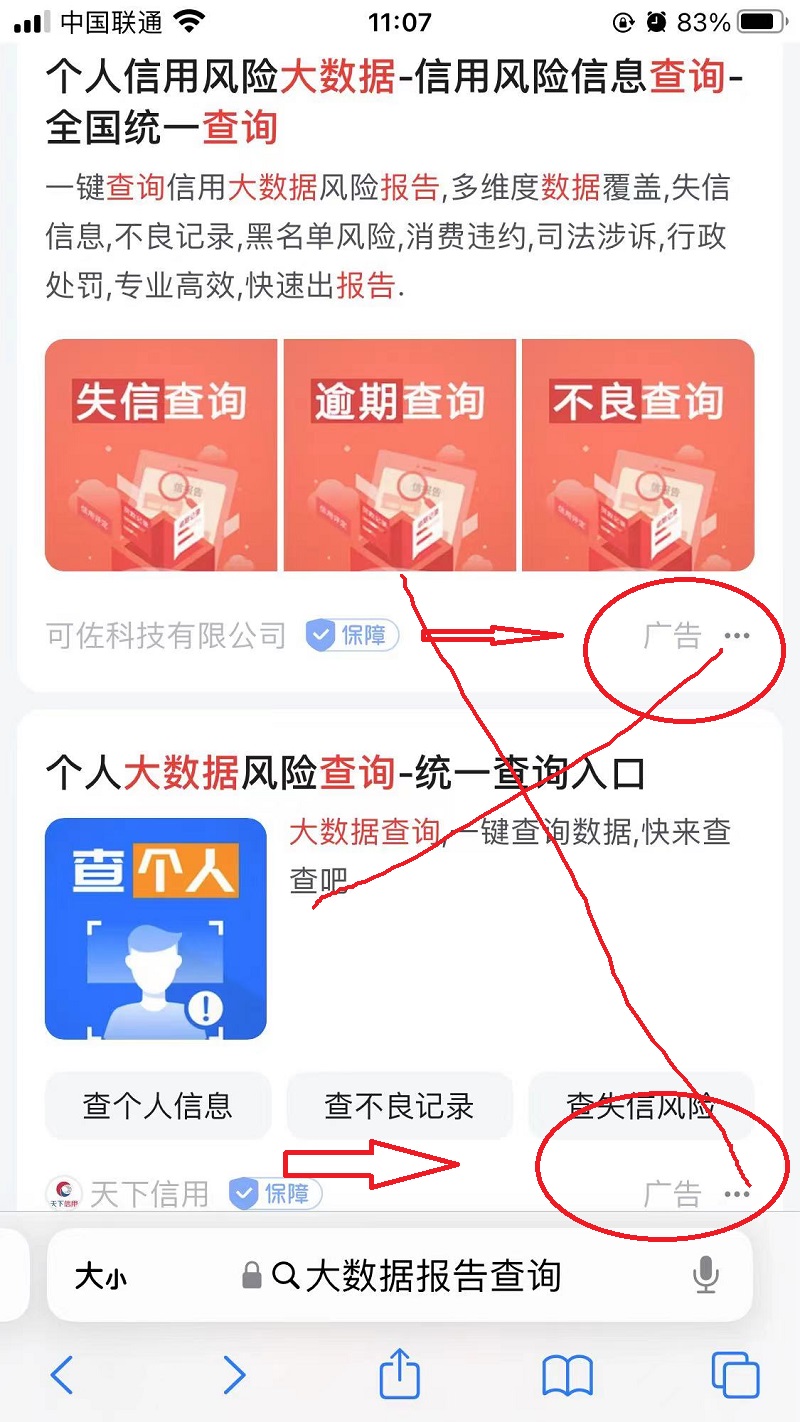Select the 查失信风险 chip
The width and height of the screenshot is (800, 1422).
pos(640,1106)
